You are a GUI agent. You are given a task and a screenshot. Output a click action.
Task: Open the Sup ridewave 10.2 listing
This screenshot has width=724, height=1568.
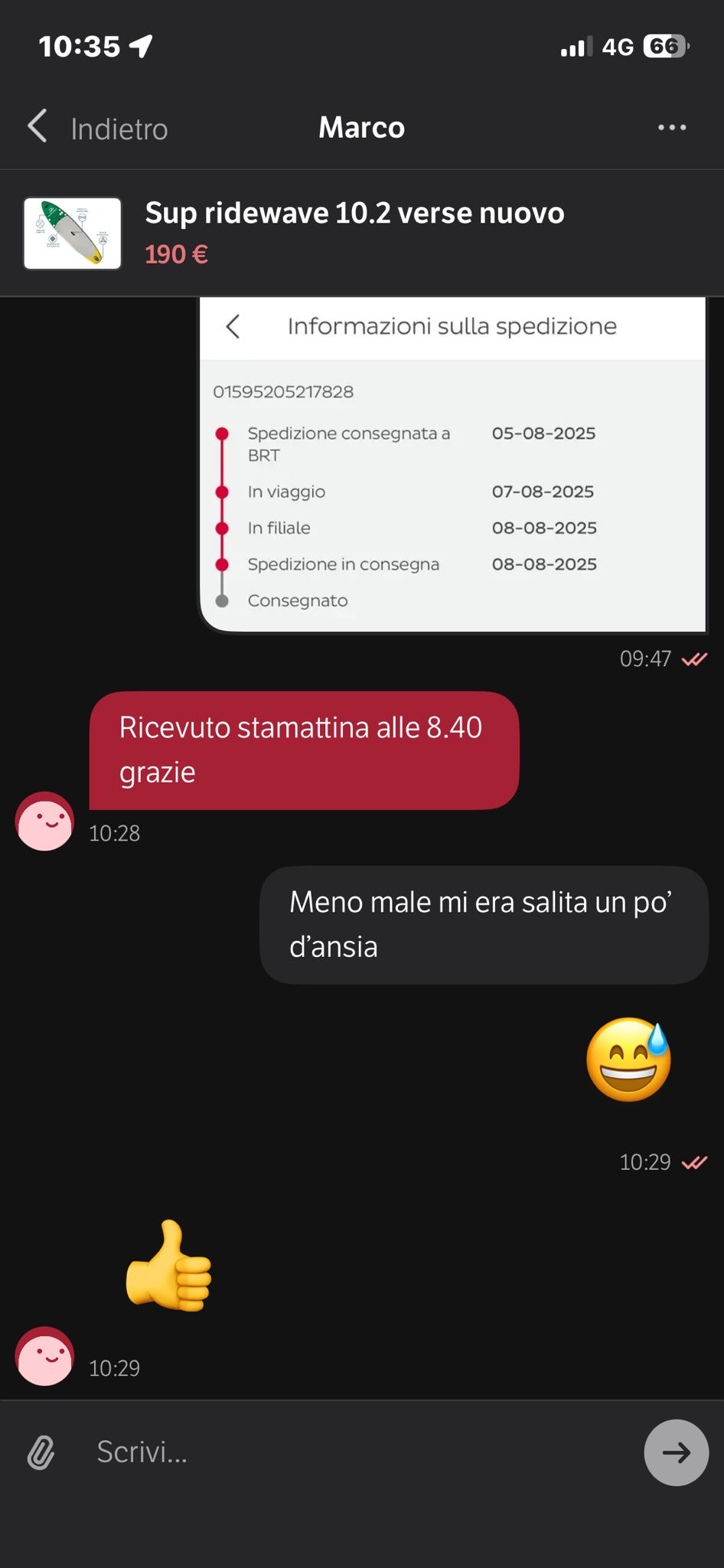(x=354, y=232)
